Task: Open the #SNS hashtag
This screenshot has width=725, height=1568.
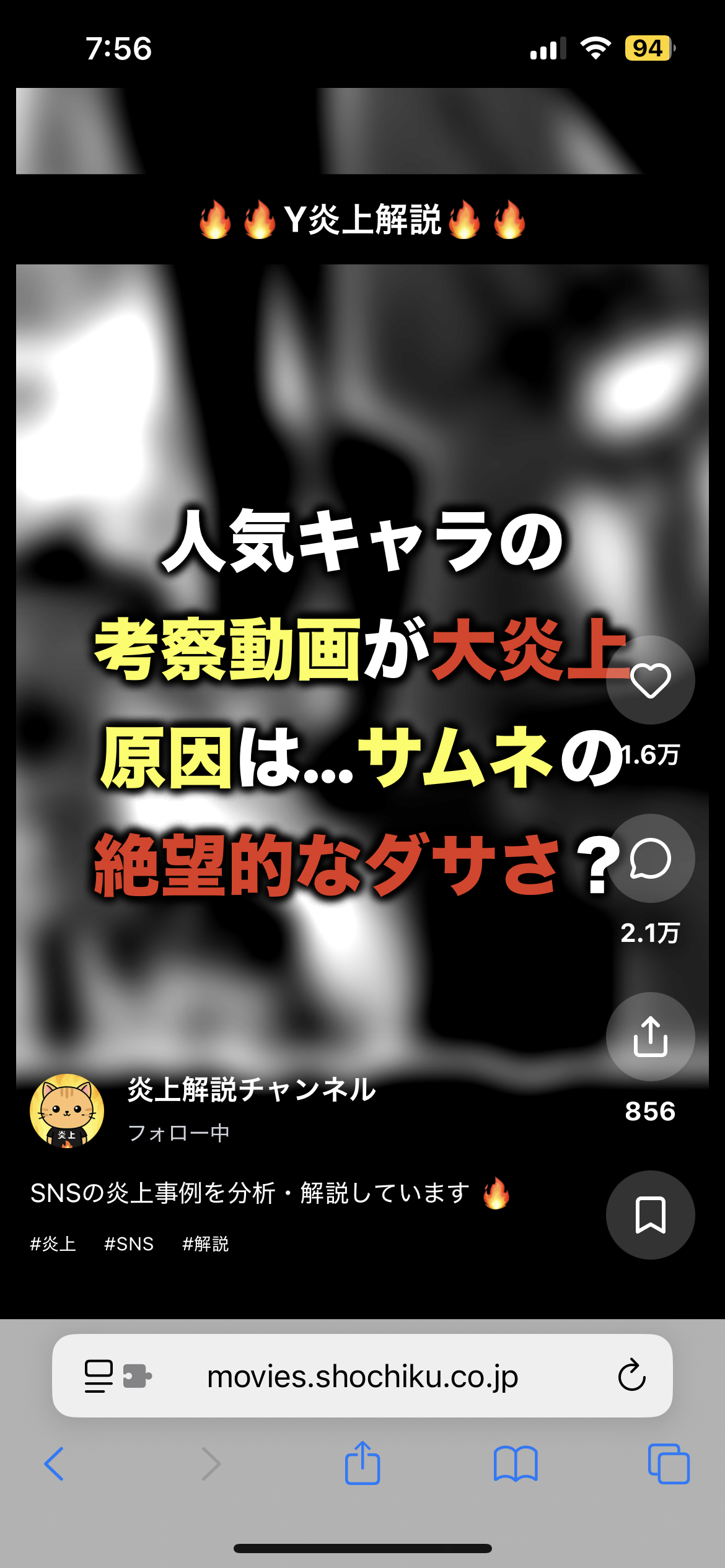Action: click(129, 1244)
